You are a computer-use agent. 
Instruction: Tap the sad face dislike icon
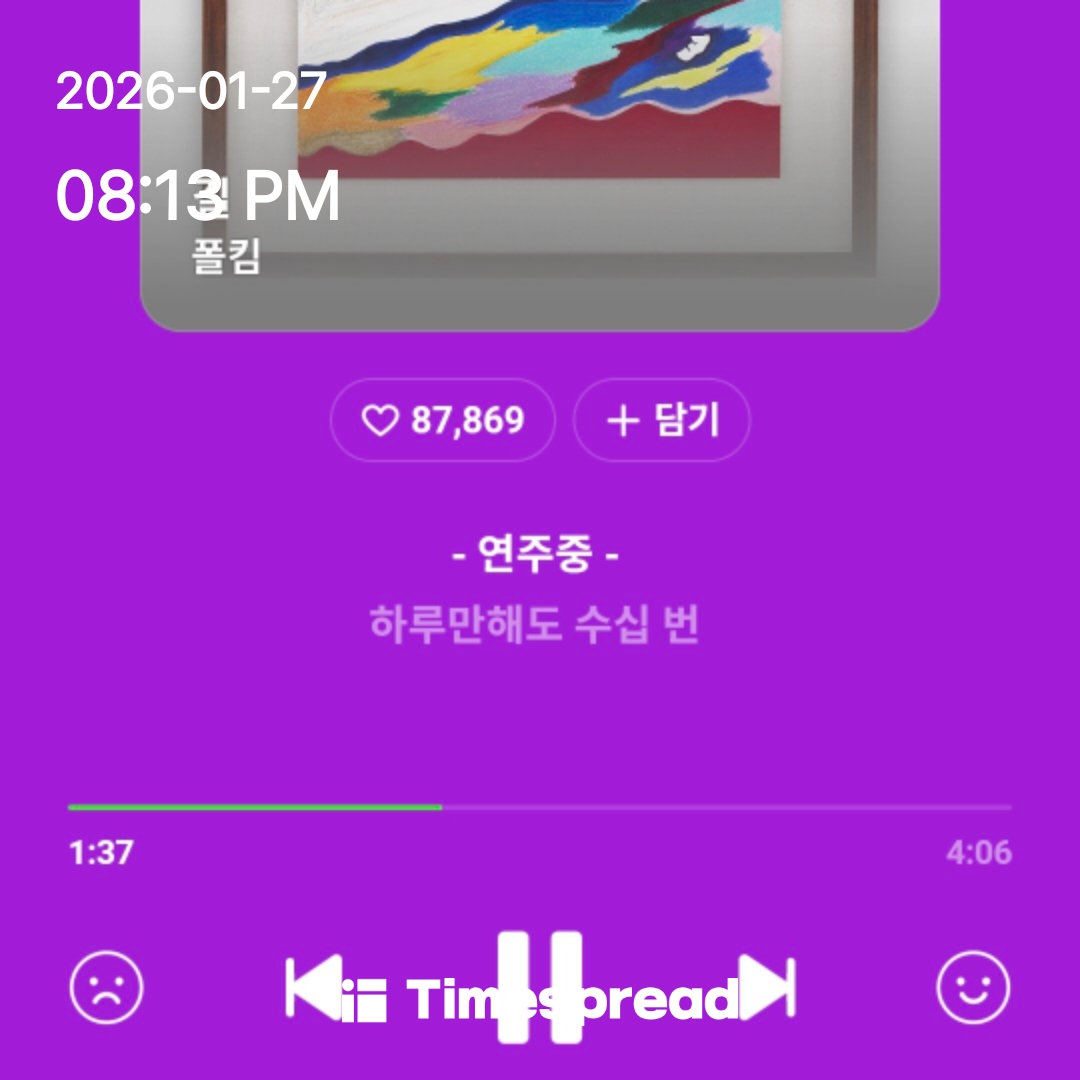tap(106, 987)
